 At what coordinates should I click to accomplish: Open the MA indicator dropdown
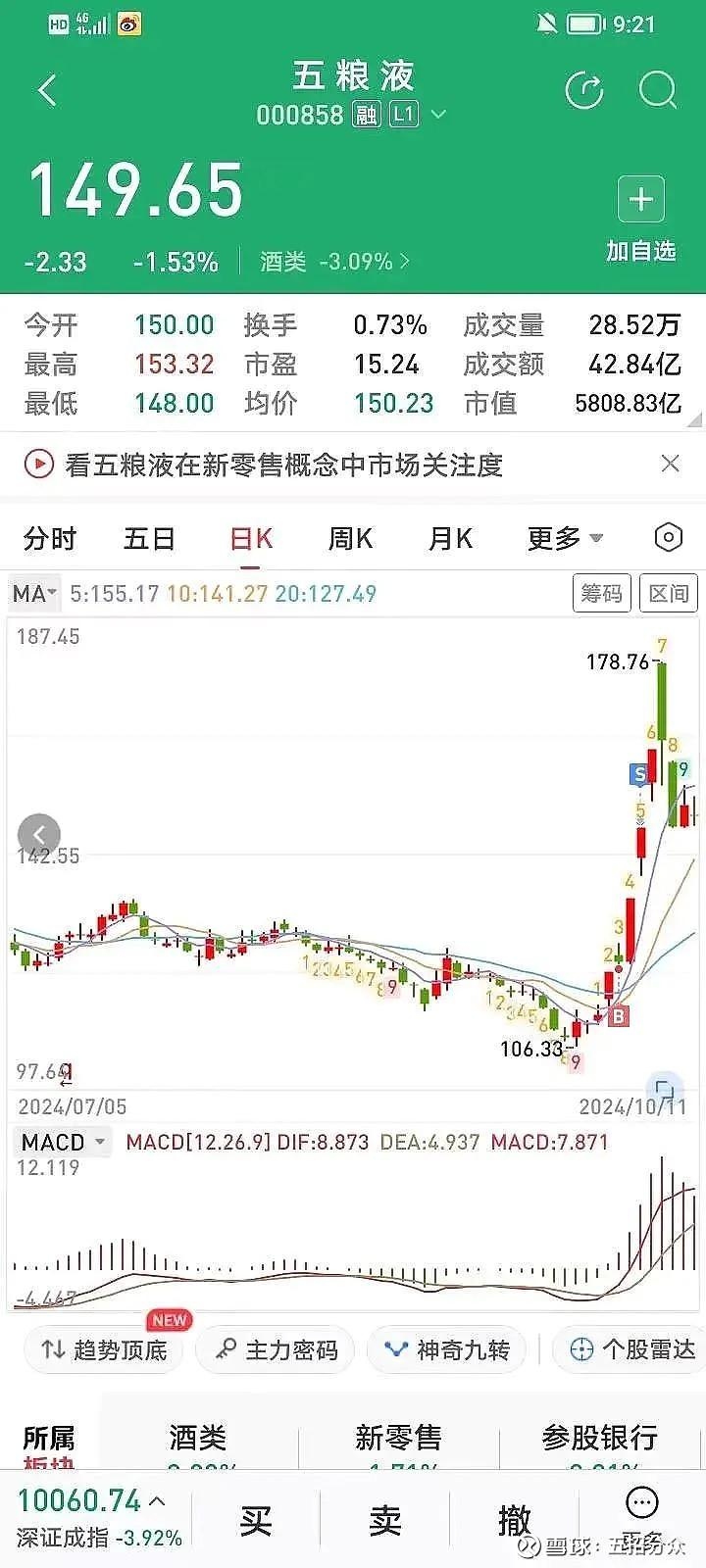click(35, 594)
